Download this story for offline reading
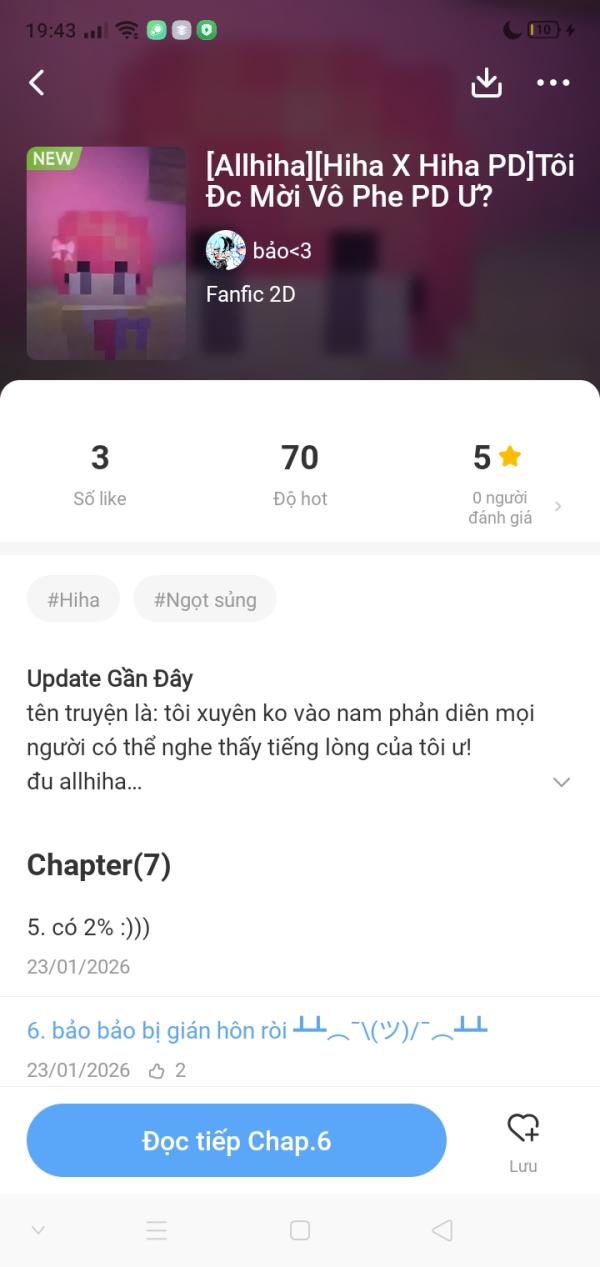Screen dimensions: 600x1267 pyautogui.click(x=486, y=83)
